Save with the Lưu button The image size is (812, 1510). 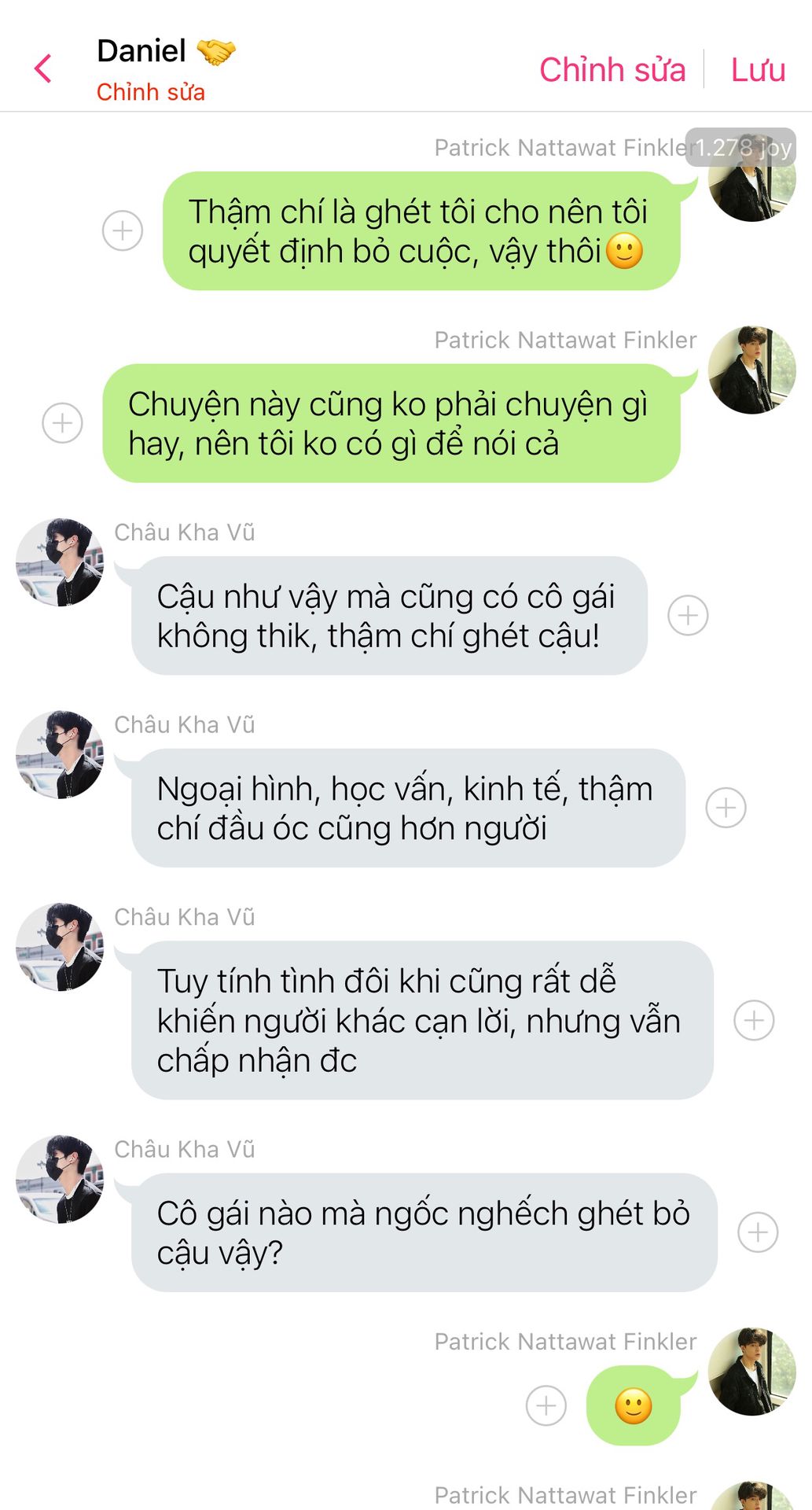pyautogui.click(x=758, y=70)
